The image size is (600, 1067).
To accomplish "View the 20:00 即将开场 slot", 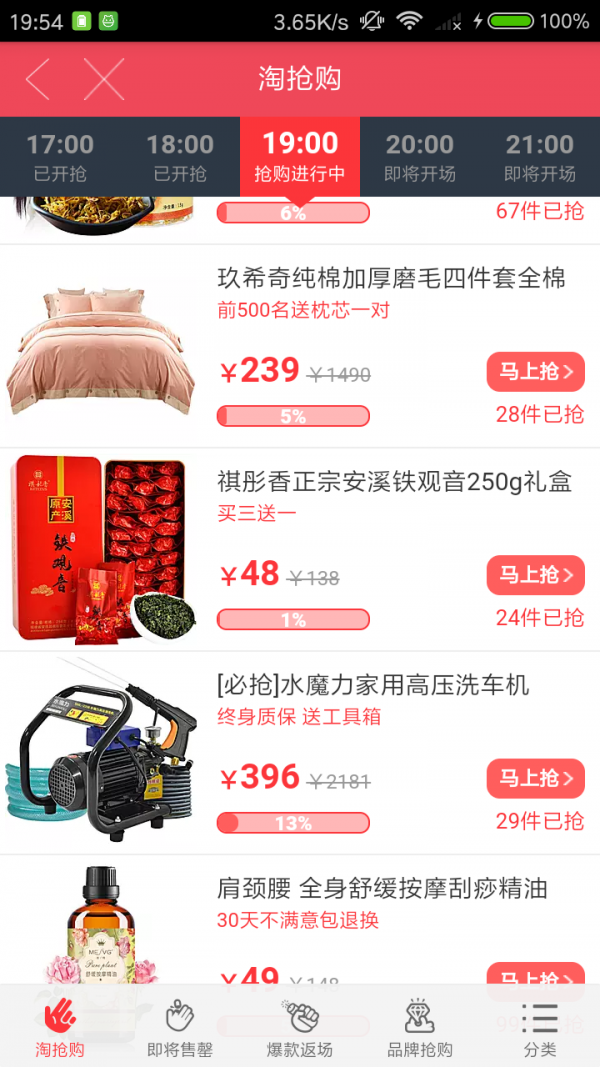I will pyautogui.click(x=420, y=157).
